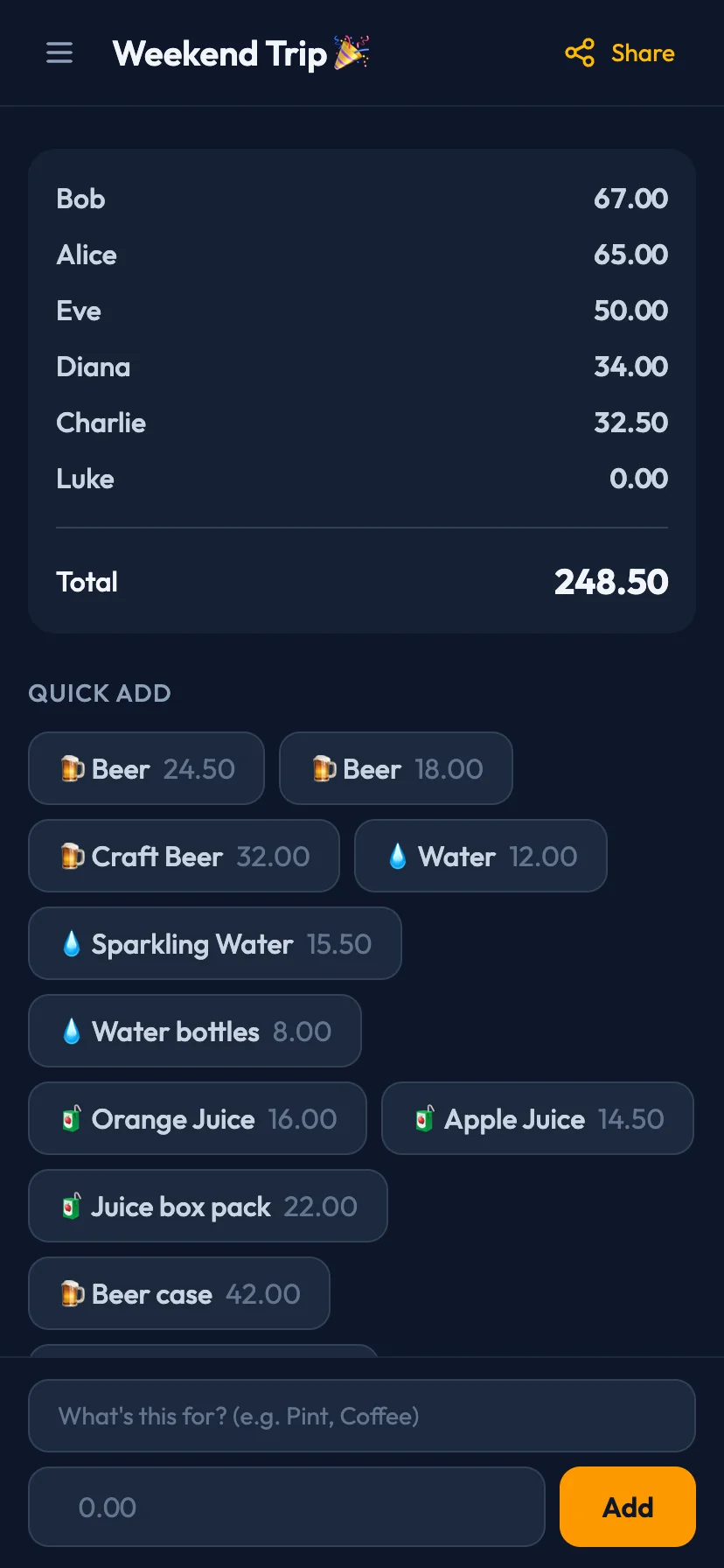Focus the amount field showing 0.00

click(x=286, y=1507)
